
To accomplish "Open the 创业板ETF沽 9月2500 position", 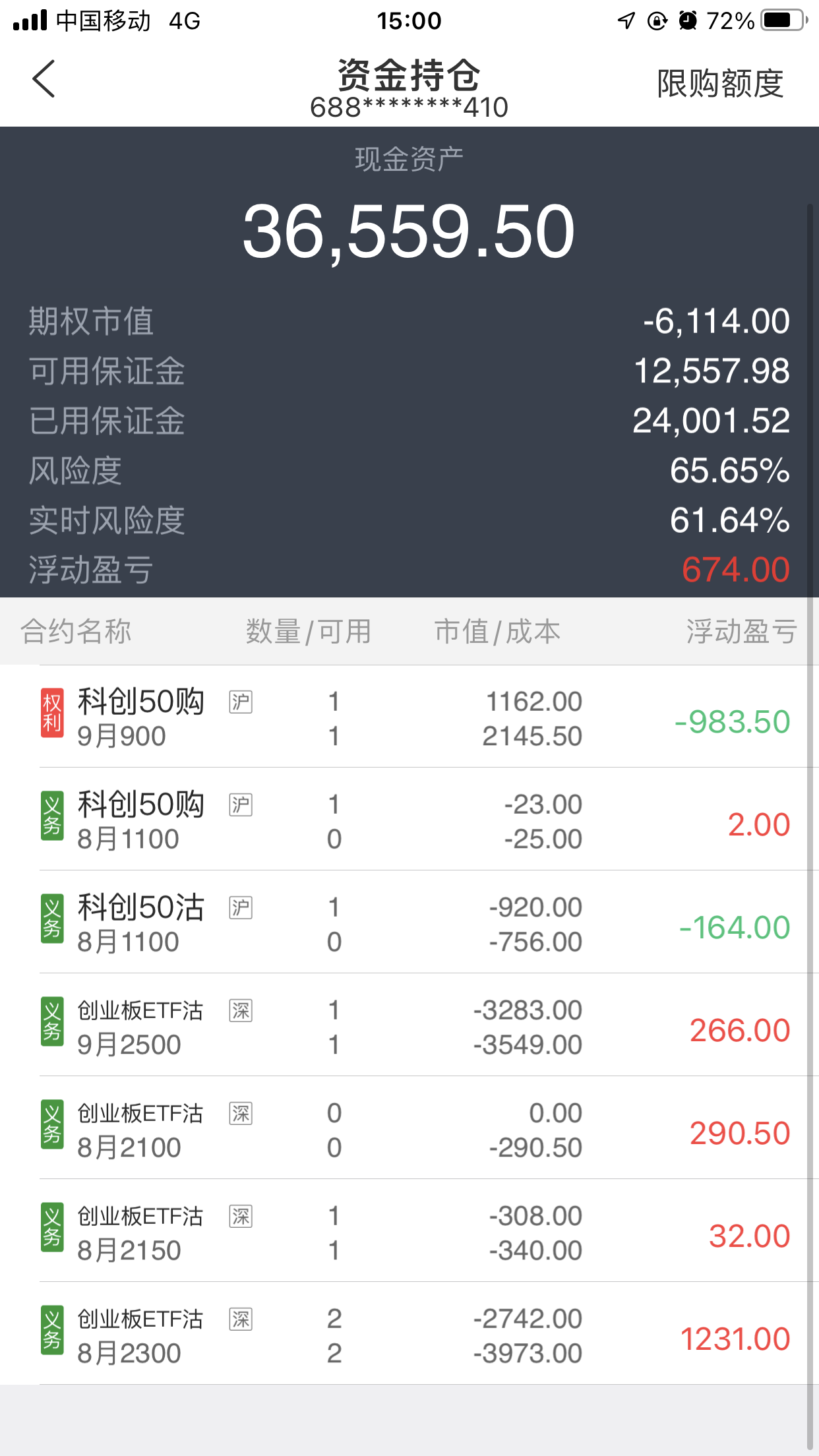I will coord(409,1026).
